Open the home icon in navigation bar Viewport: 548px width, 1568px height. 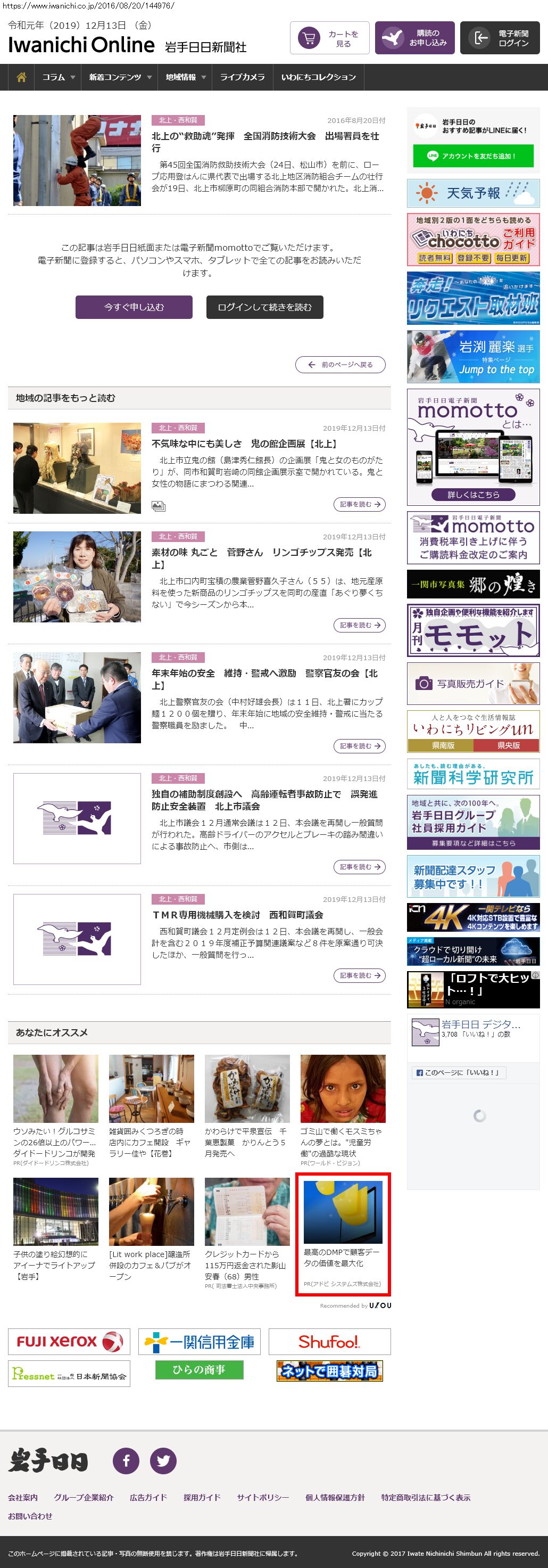pyautogui.click(x=21, y=77)
